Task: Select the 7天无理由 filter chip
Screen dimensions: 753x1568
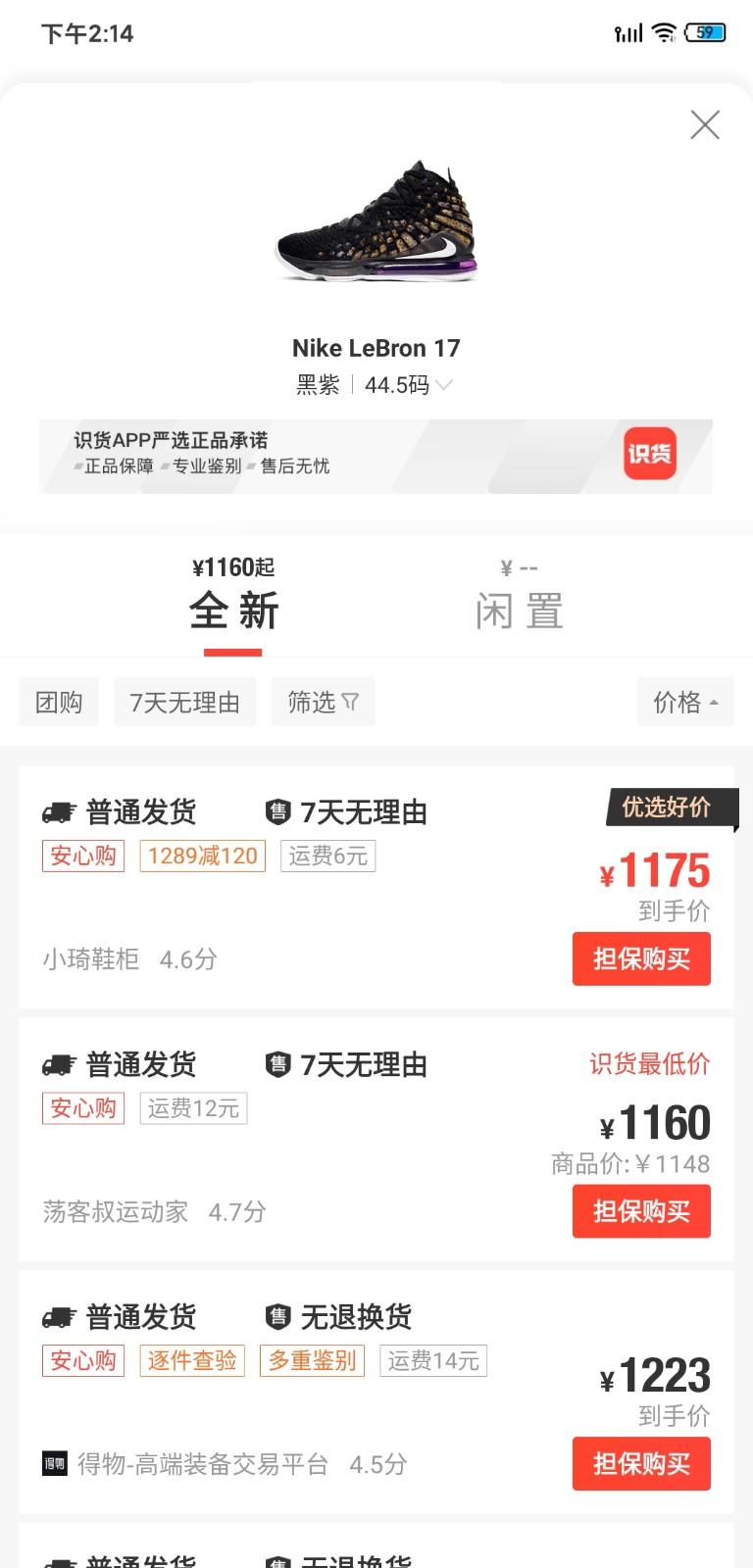Action: click(x=184, y=702)
